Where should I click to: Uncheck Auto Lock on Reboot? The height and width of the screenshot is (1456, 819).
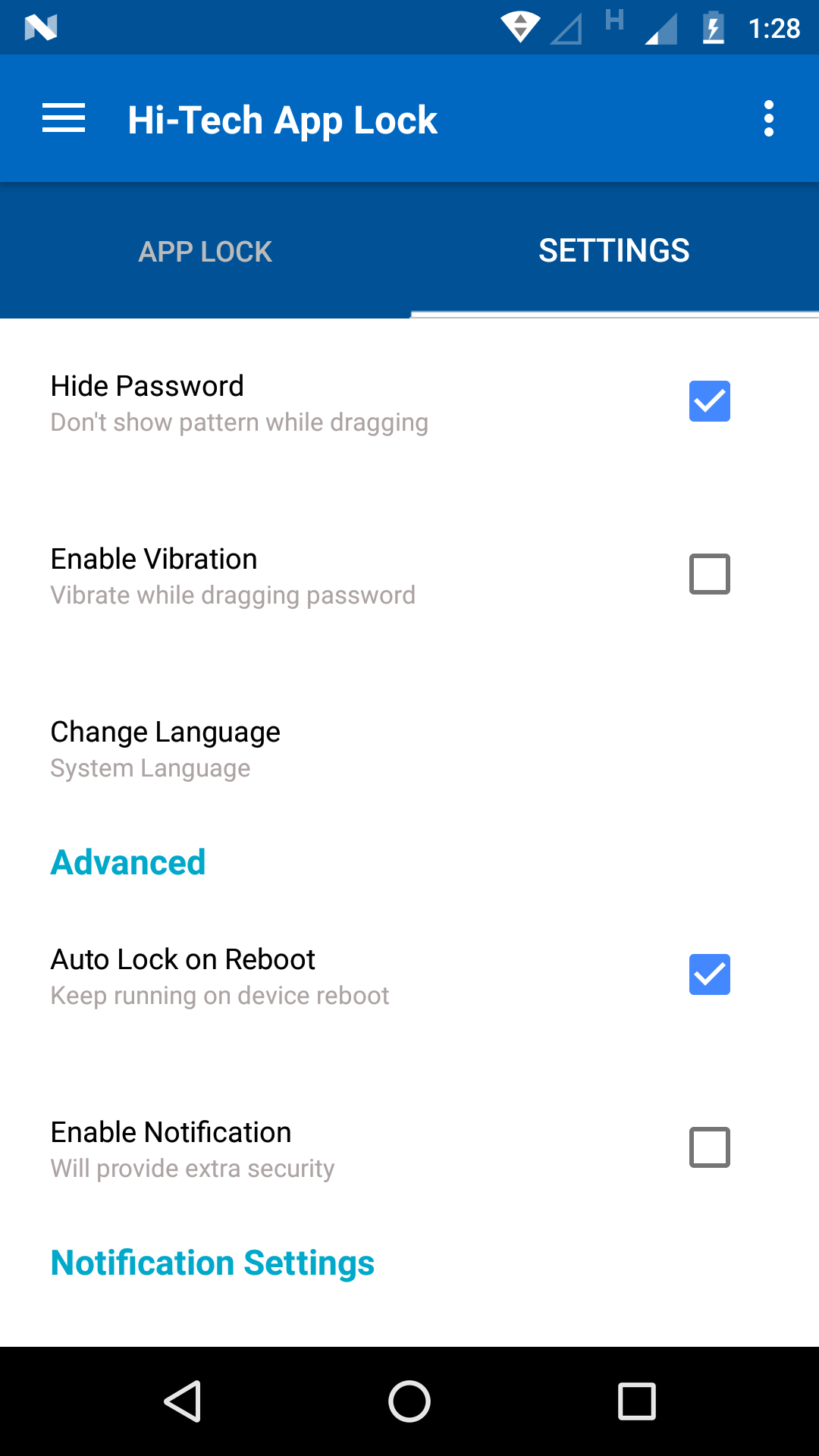(709, 974)
